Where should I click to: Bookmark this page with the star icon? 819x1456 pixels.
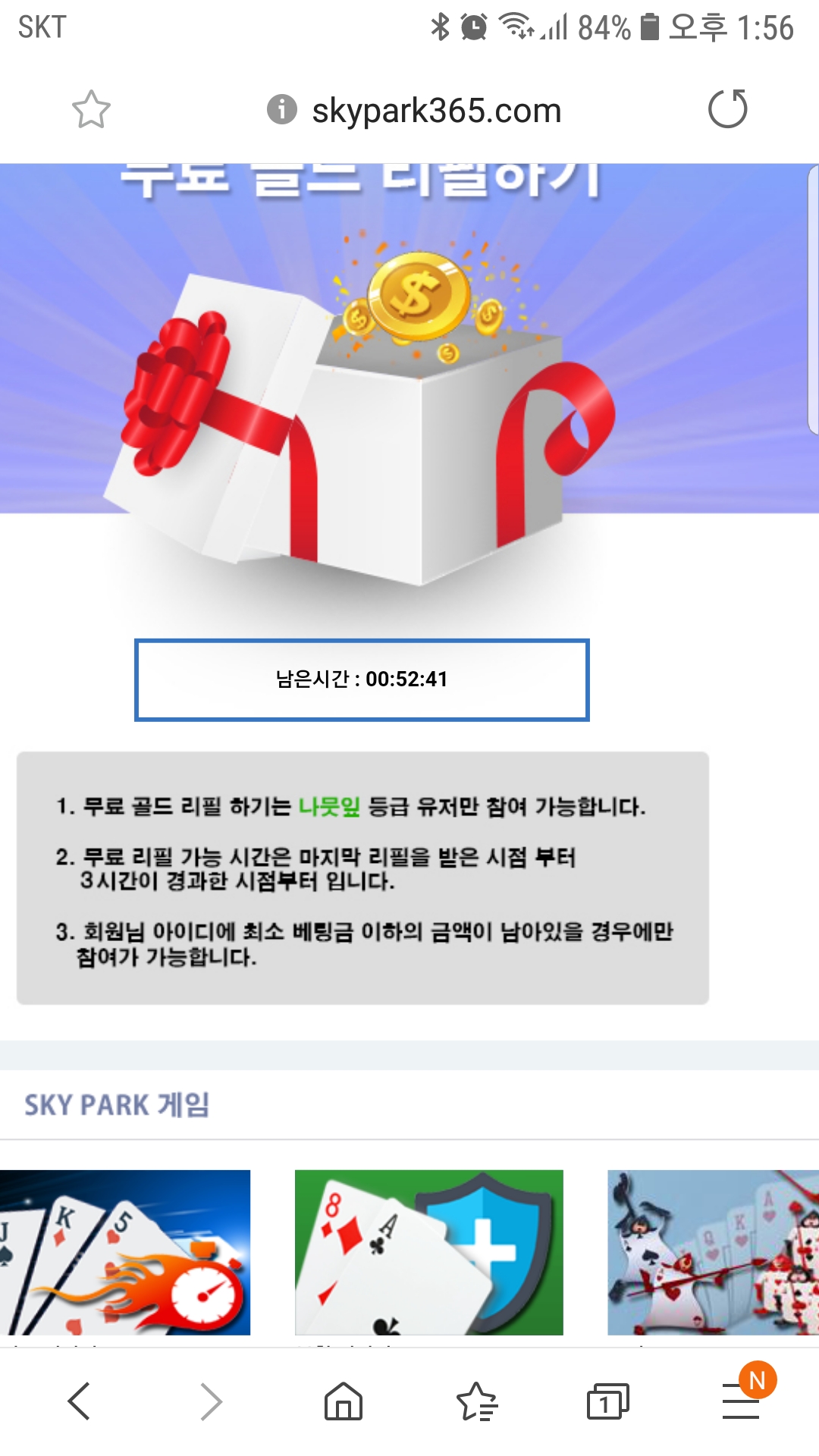(91, 110)
